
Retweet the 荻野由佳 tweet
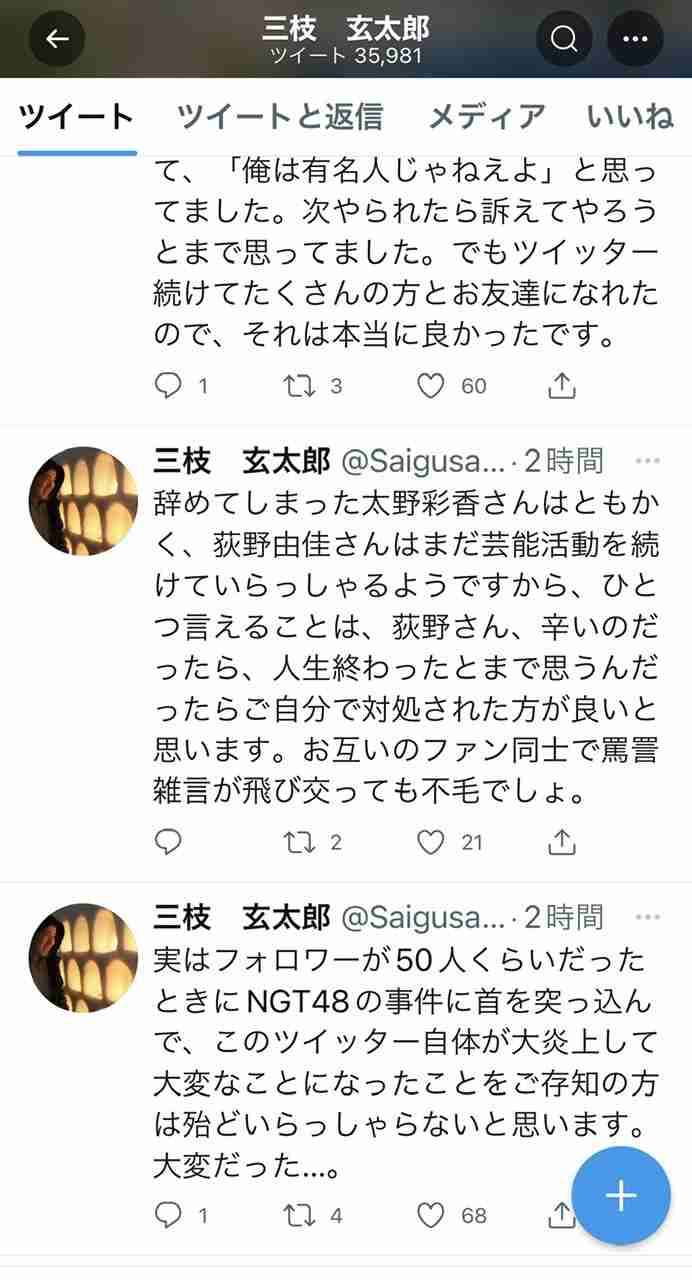point(298,842)
